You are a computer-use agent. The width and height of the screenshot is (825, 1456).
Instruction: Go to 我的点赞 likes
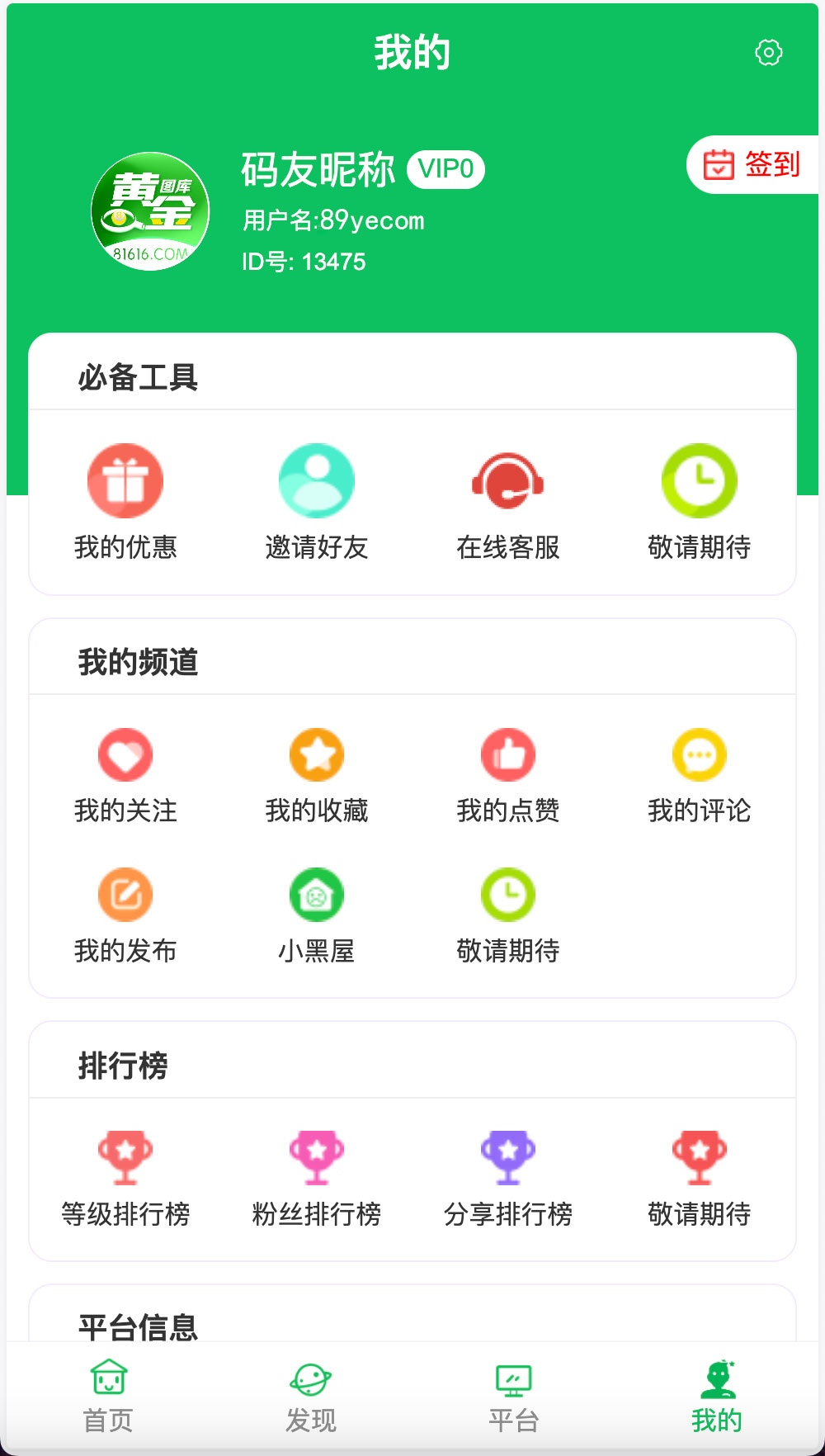pyautogui.click(x=508, y=775)
